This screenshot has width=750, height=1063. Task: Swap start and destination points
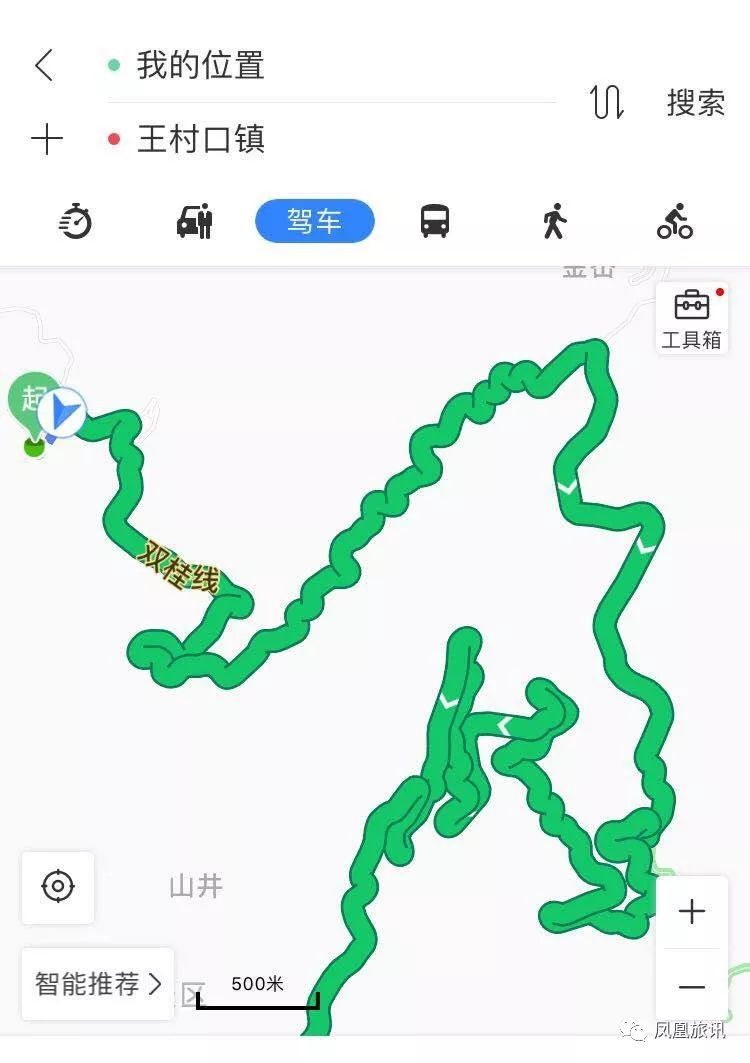[607, 102]
